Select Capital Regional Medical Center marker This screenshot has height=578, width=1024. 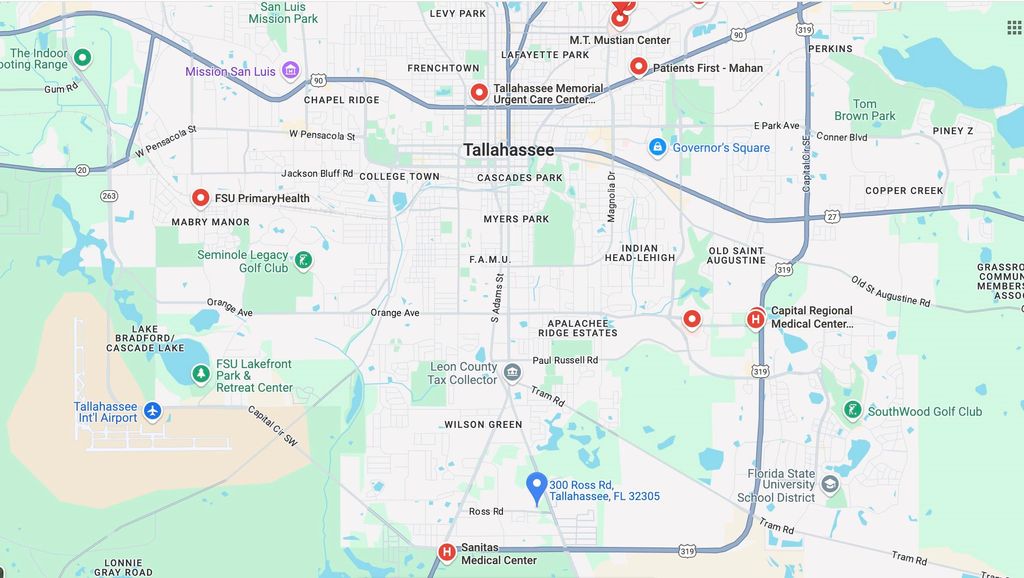click(x=756, y=319)
